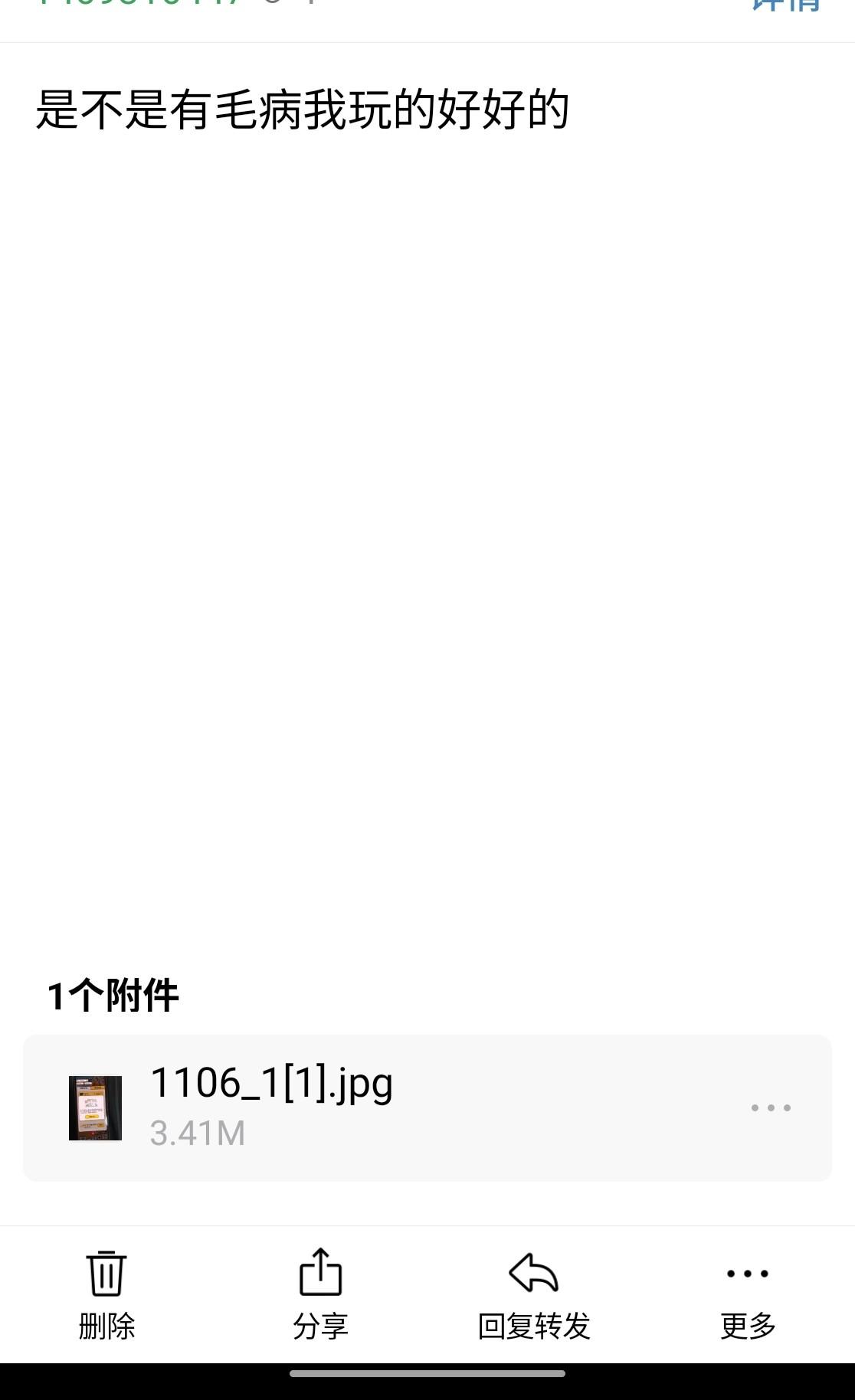This screenshot has width=855, height=1400.
Task: Tap the attachment thumbnail preview image
Action: tap(97, 1108)
